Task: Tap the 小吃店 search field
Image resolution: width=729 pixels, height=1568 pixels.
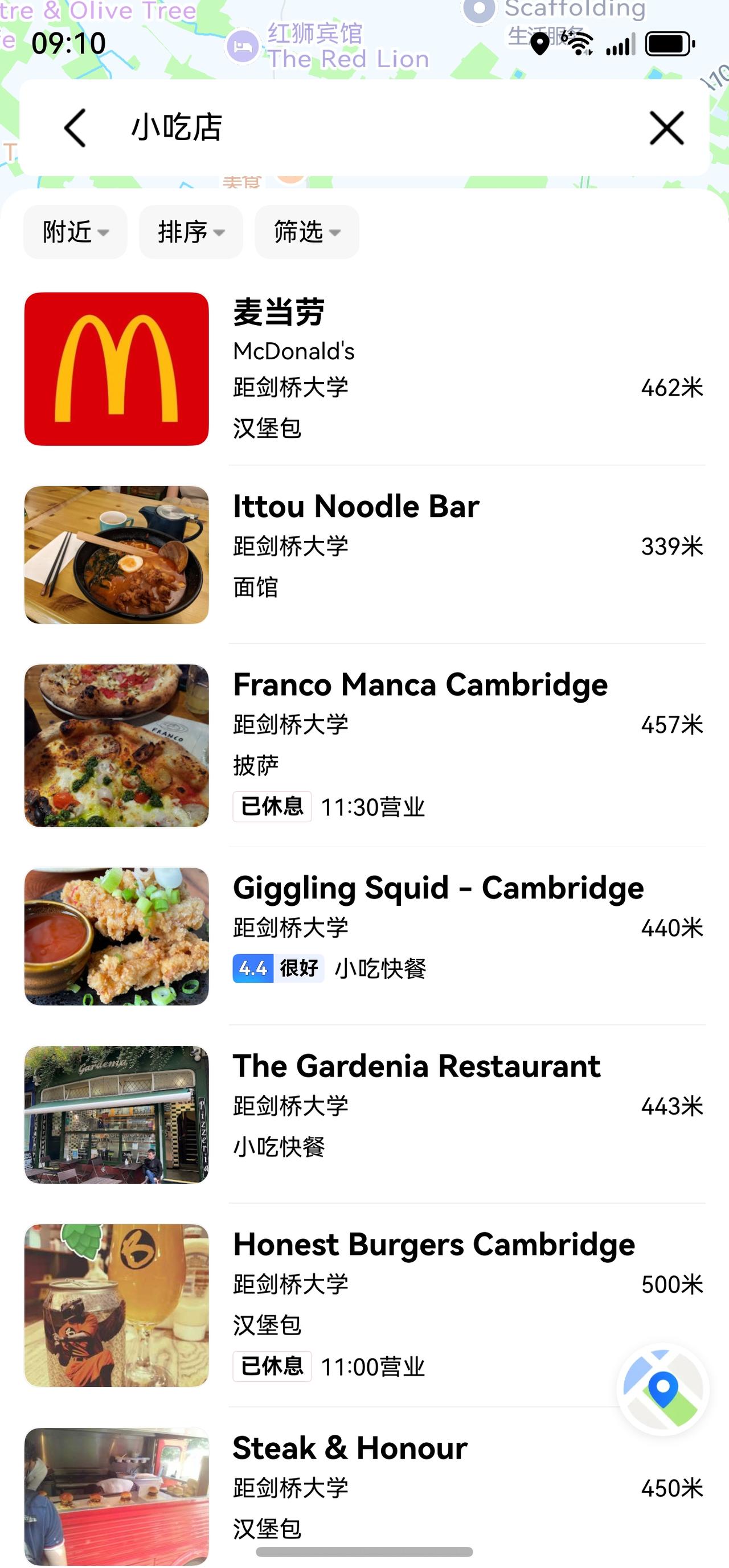Action: tap(366, 128)
